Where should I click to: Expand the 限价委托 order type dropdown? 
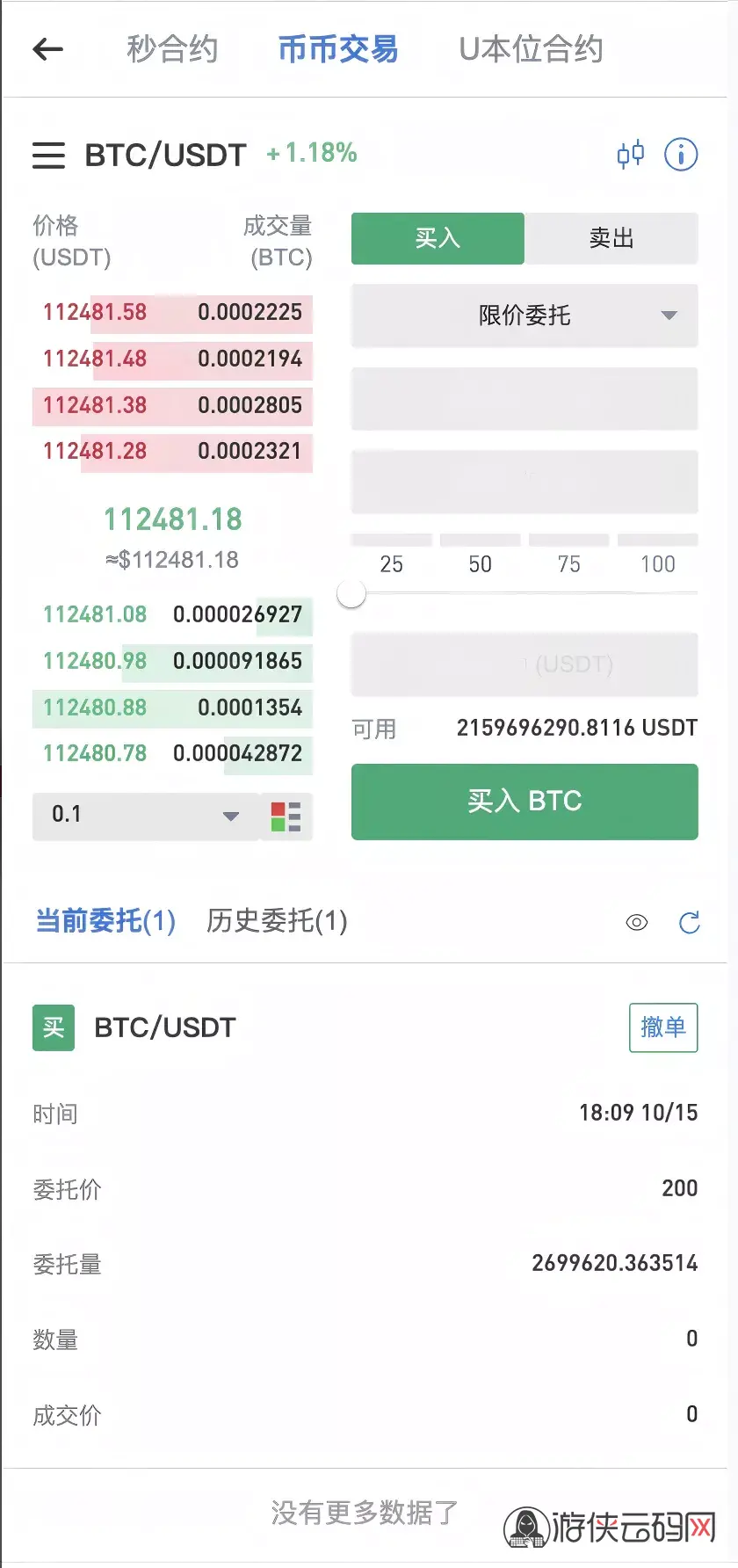point(525,315)
